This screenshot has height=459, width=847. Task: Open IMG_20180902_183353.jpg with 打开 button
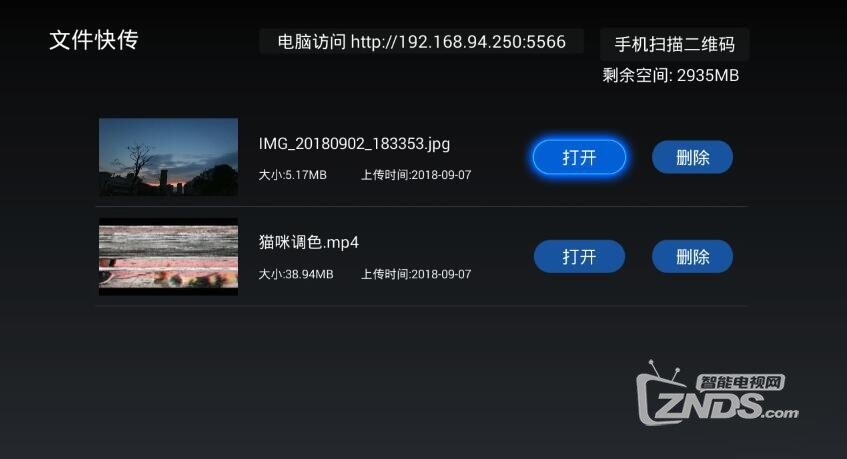click(x=579, y=157)
